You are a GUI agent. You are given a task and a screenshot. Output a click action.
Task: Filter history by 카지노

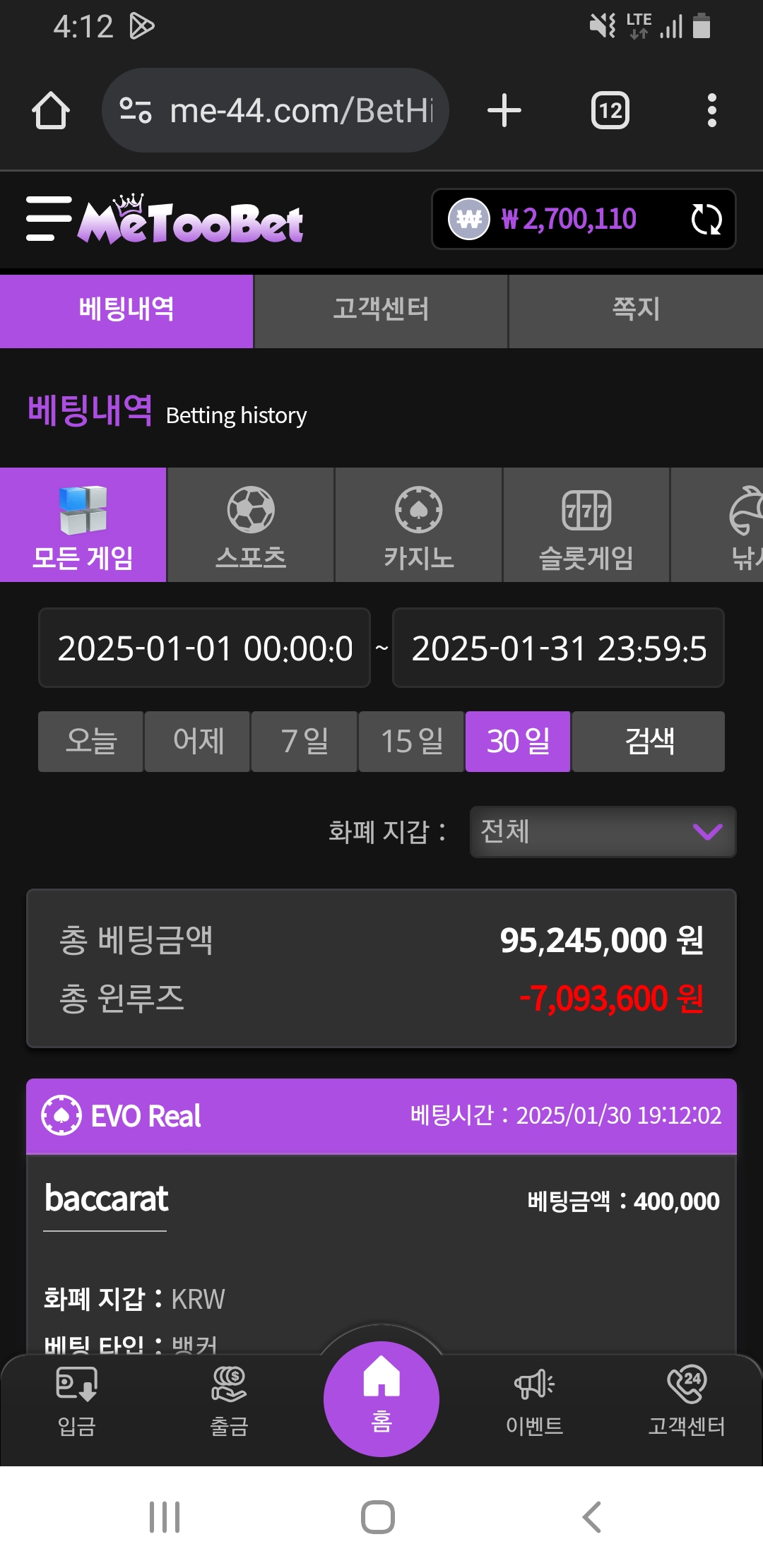tap(418, 525)
